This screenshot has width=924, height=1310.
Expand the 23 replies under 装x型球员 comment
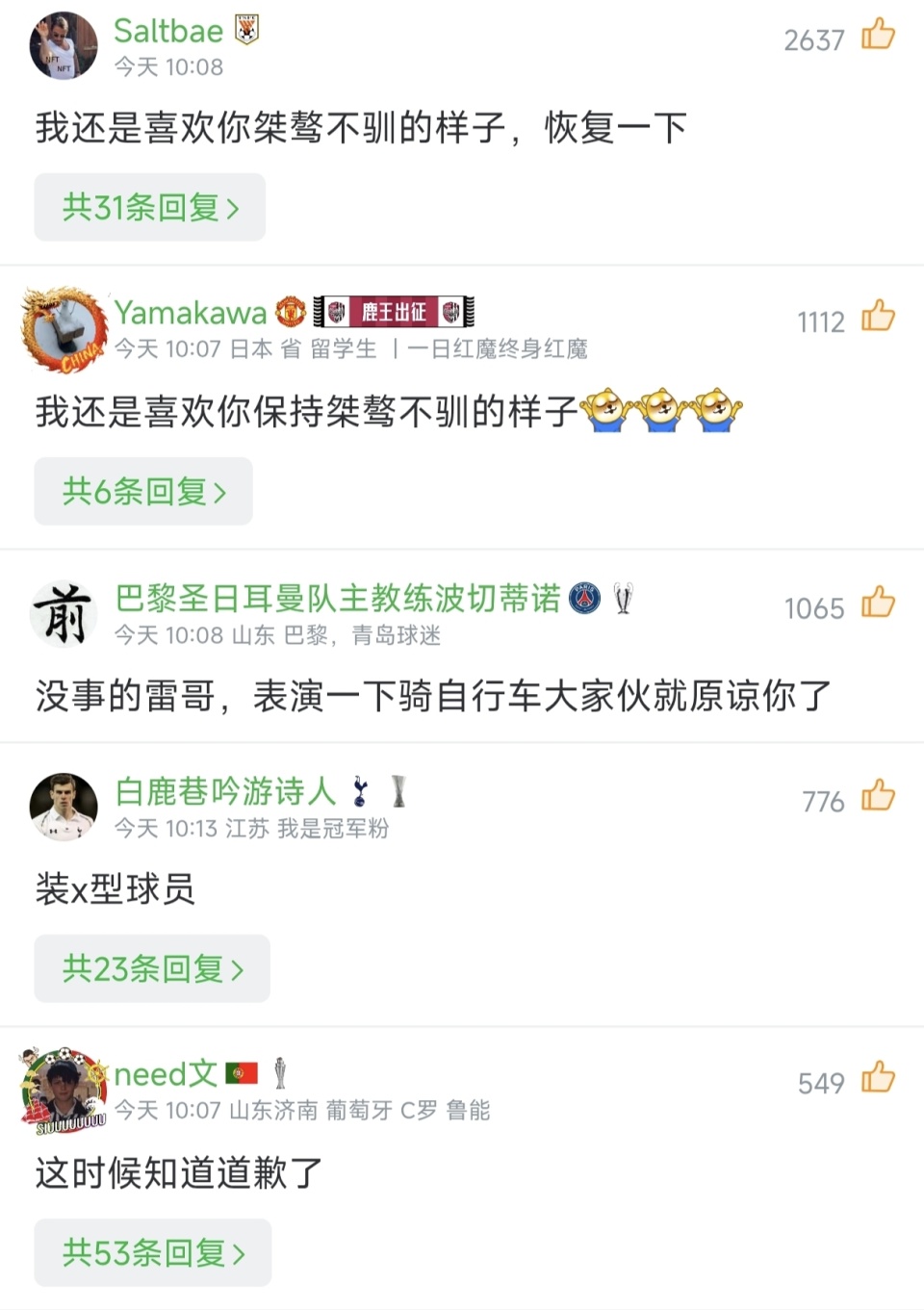152,967
